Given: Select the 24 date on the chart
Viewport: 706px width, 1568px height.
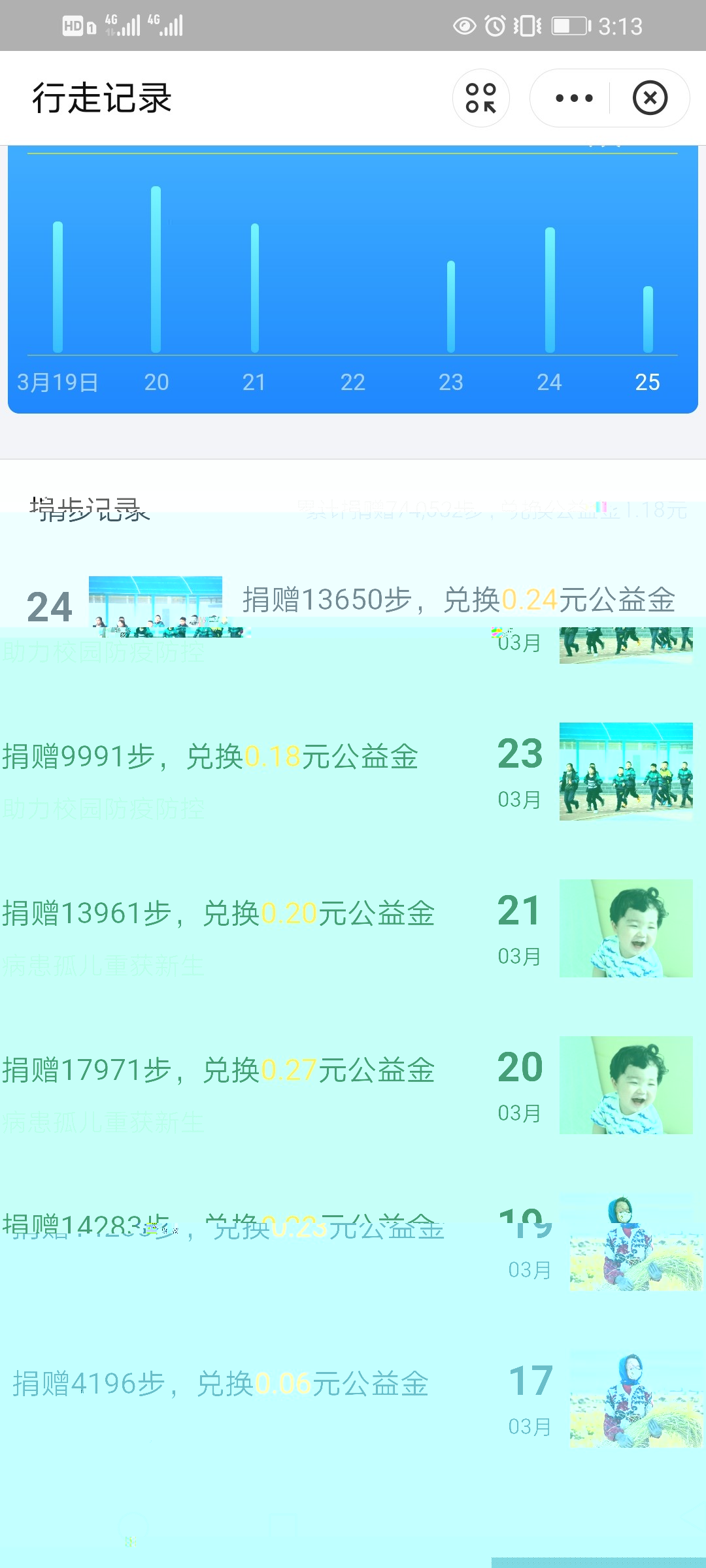Looking at the screenshot, I should pyautogui.click(x=549, y=382).
